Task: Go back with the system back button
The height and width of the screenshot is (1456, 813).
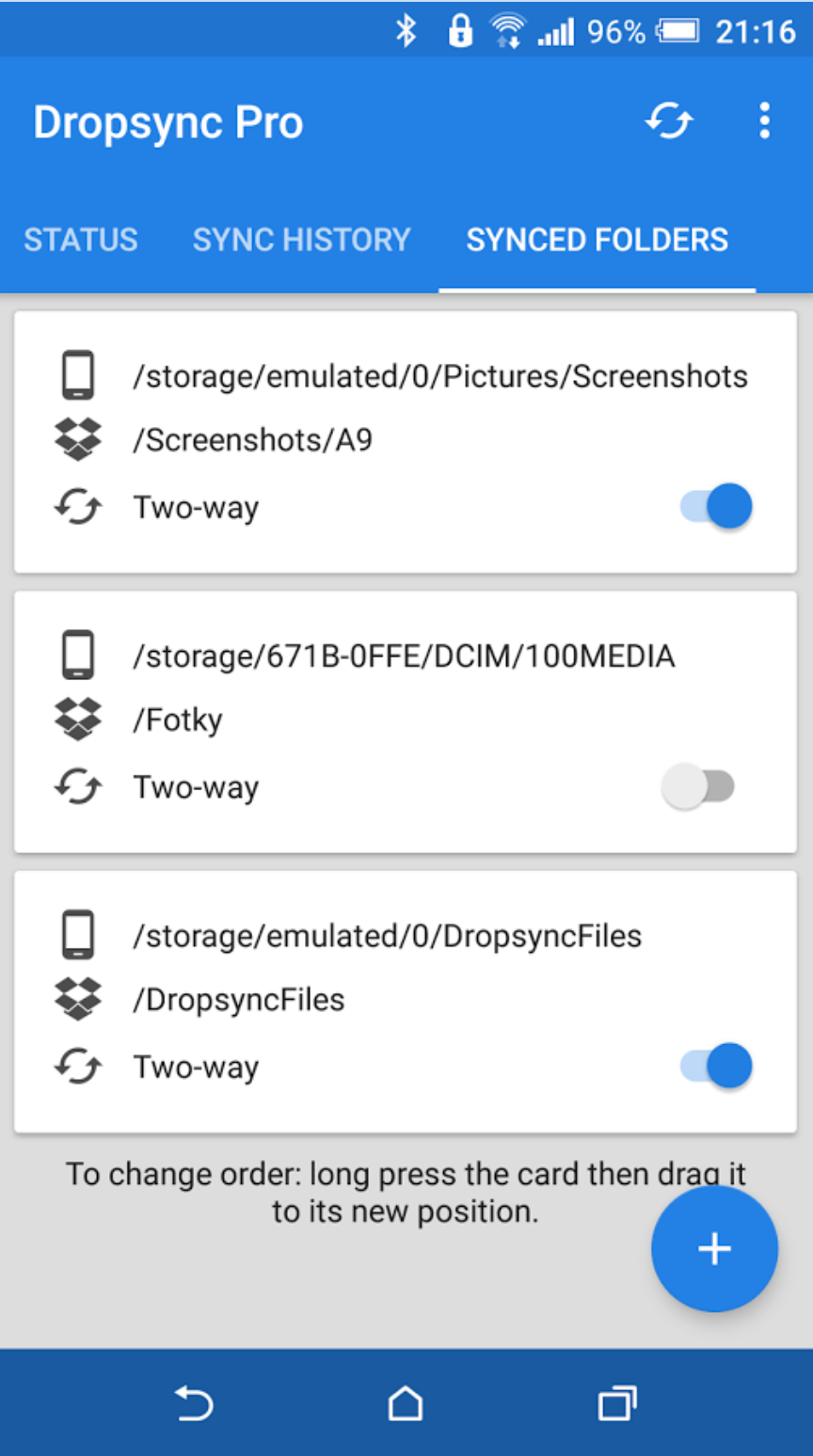Action: pos(194,1403)
